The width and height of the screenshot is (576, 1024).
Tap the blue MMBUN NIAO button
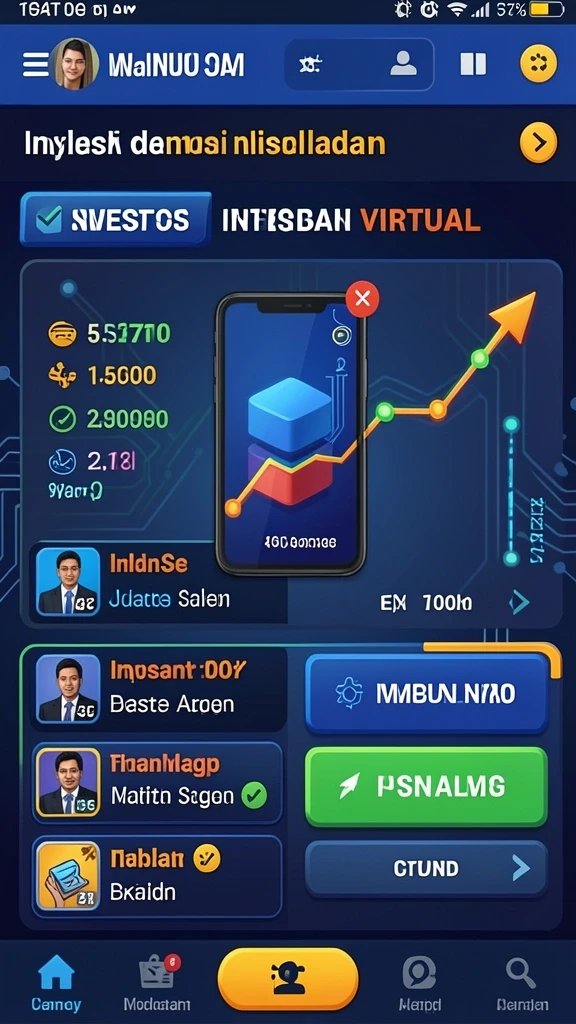426,694
